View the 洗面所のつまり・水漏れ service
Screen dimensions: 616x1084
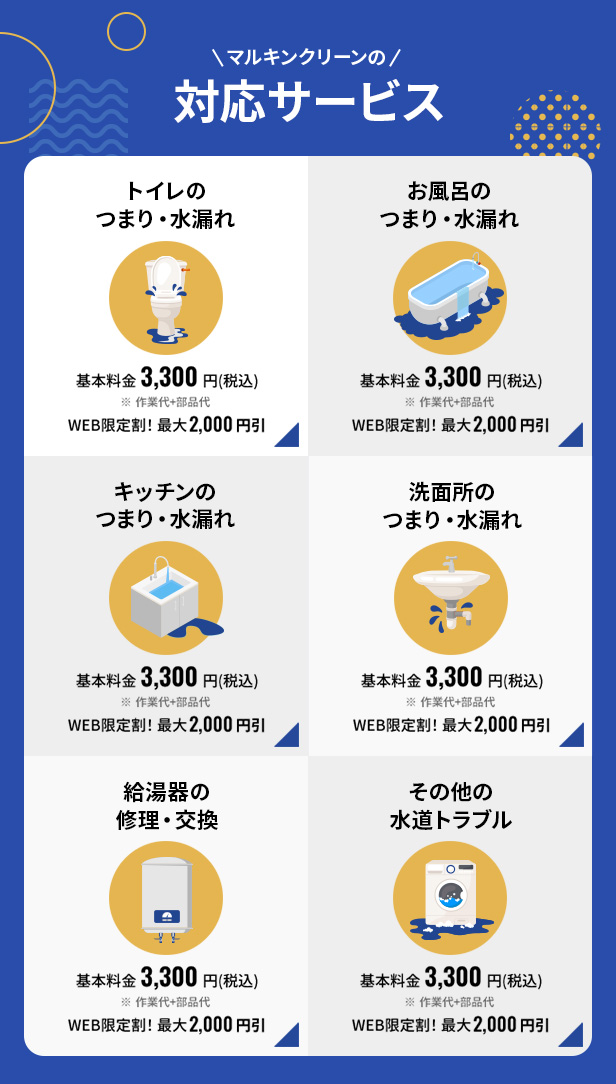(450, 606)
